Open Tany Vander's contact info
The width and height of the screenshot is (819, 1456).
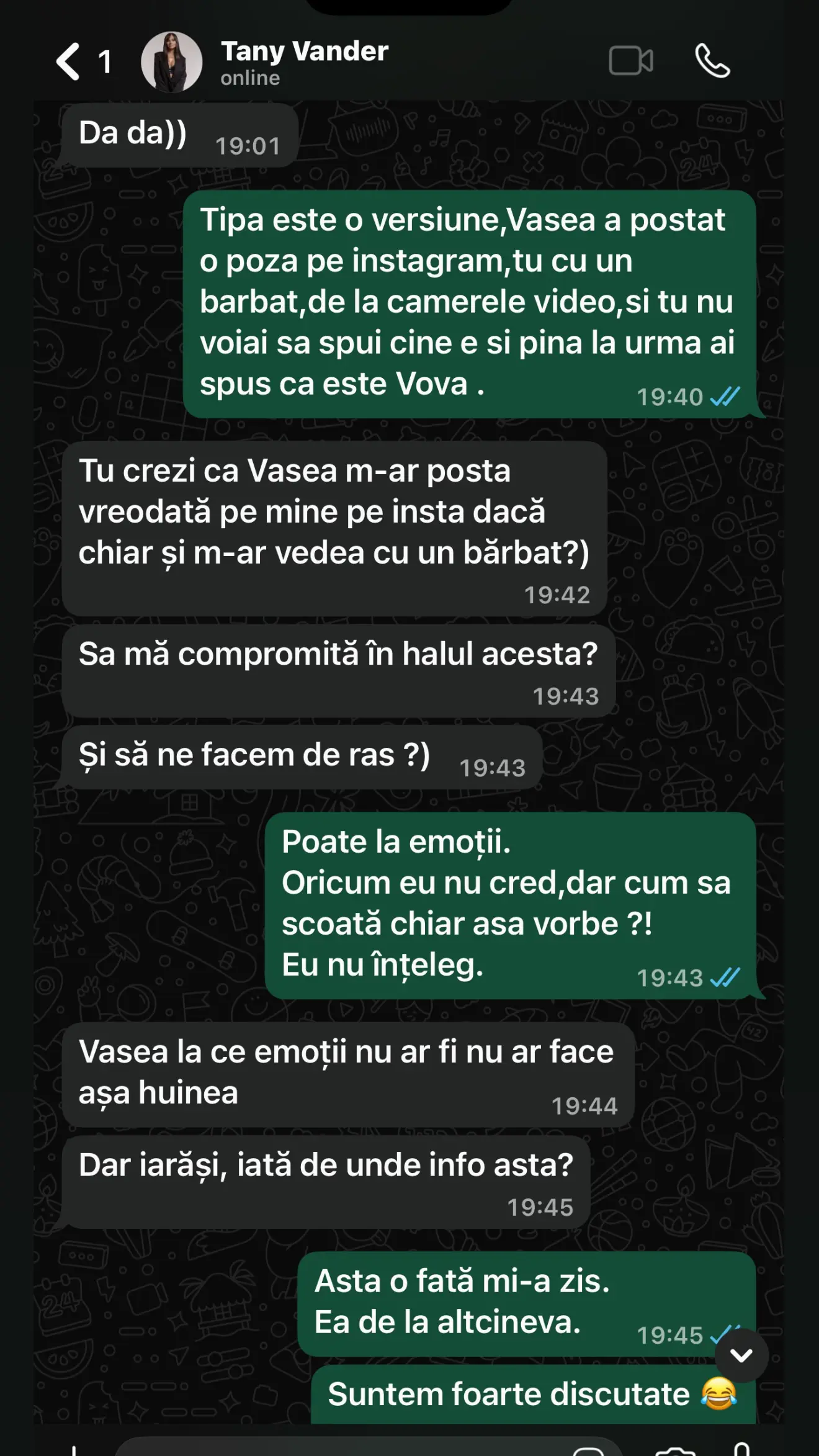coord(304,62)
